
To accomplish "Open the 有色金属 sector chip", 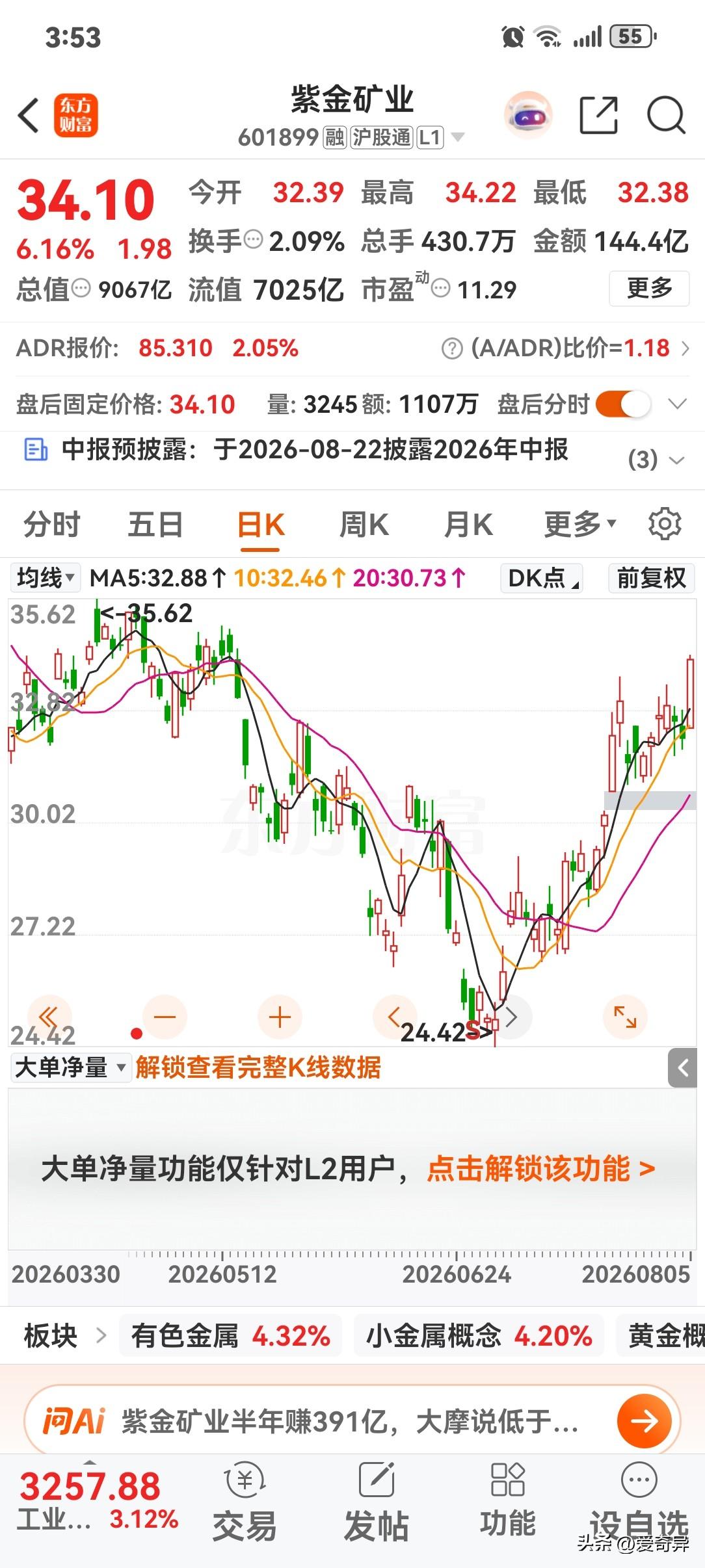I will click(231, 1336).
